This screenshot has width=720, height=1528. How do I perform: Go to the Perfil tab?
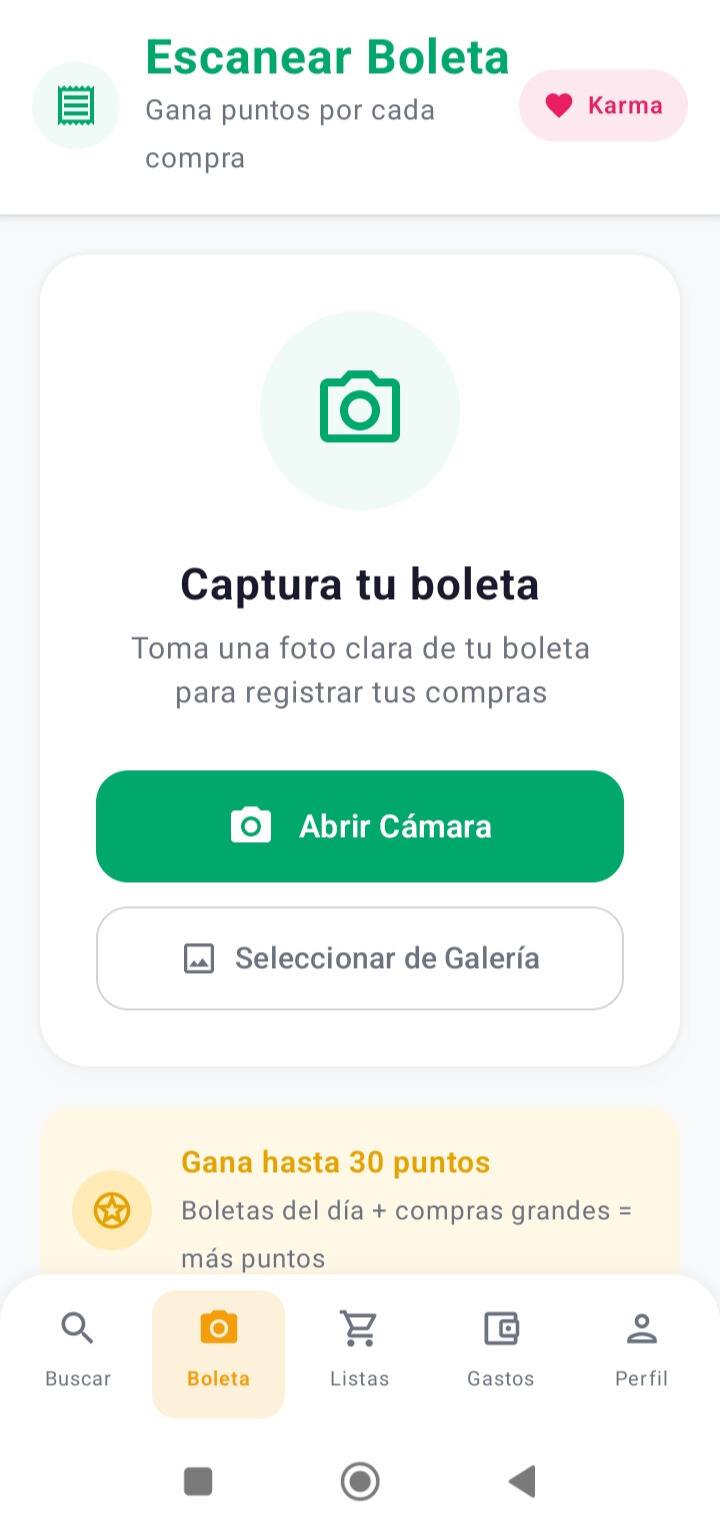point(641,1352)
